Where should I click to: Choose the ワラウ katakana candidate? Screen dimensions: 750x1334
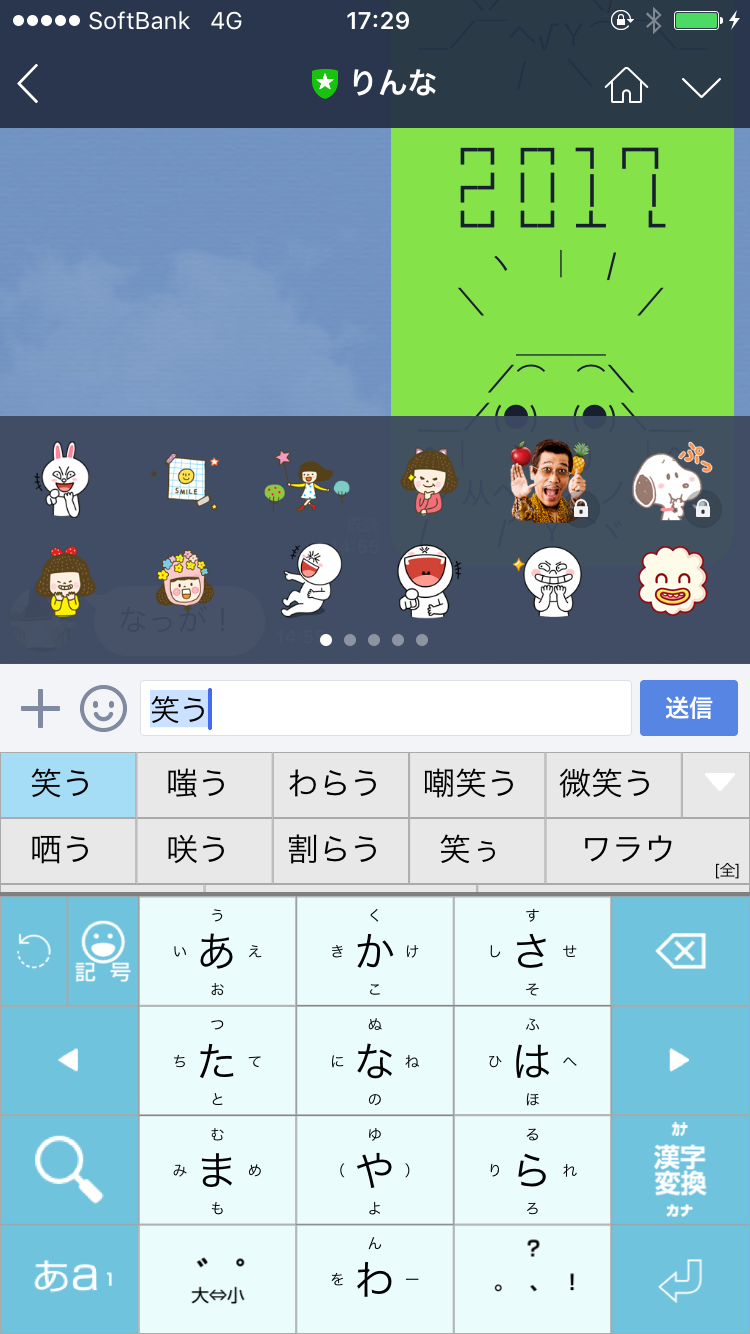tap(628, 850)
